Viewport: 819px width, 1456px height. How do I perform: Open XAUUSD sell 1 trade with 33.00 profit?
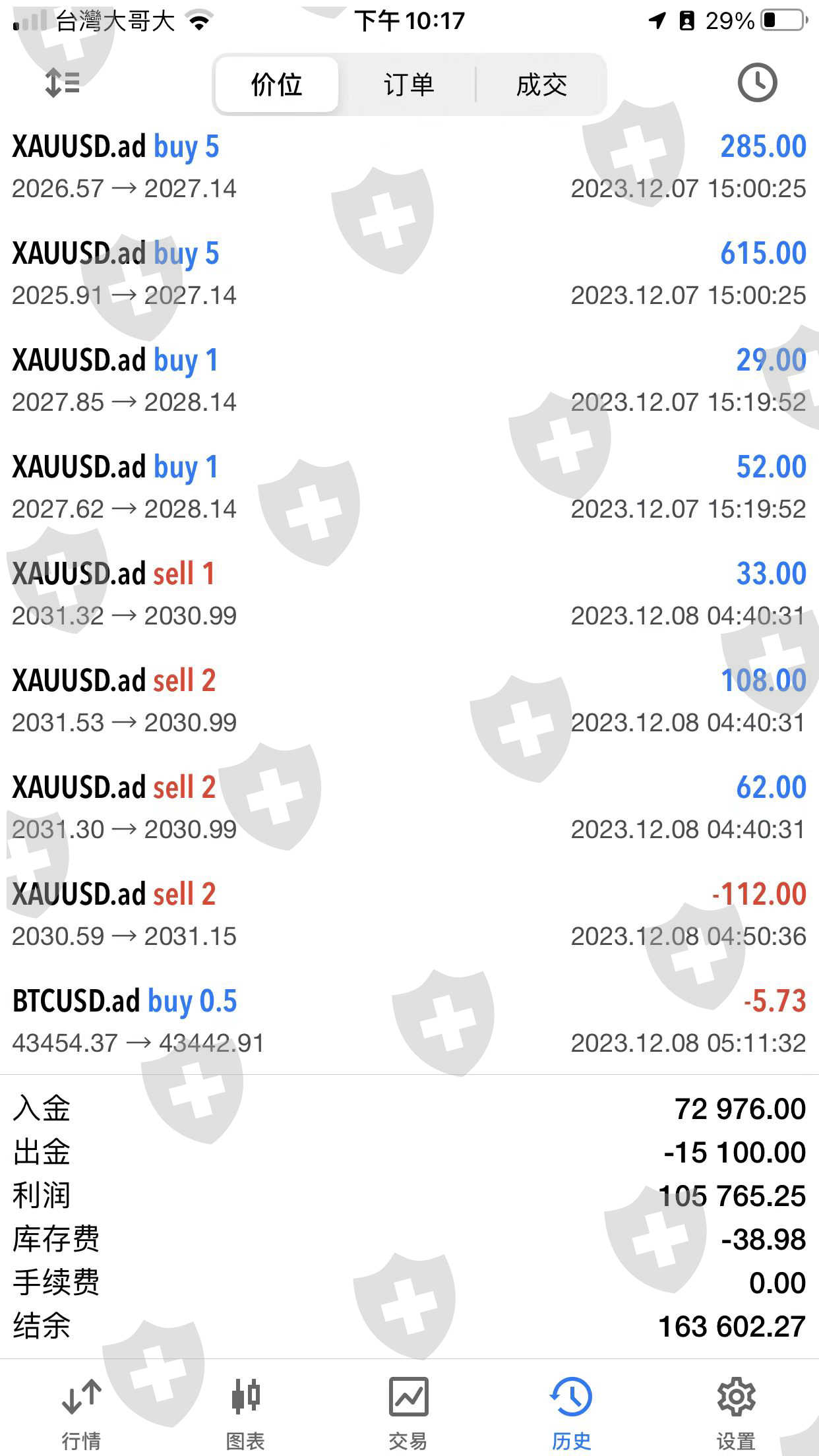(409, 594)
